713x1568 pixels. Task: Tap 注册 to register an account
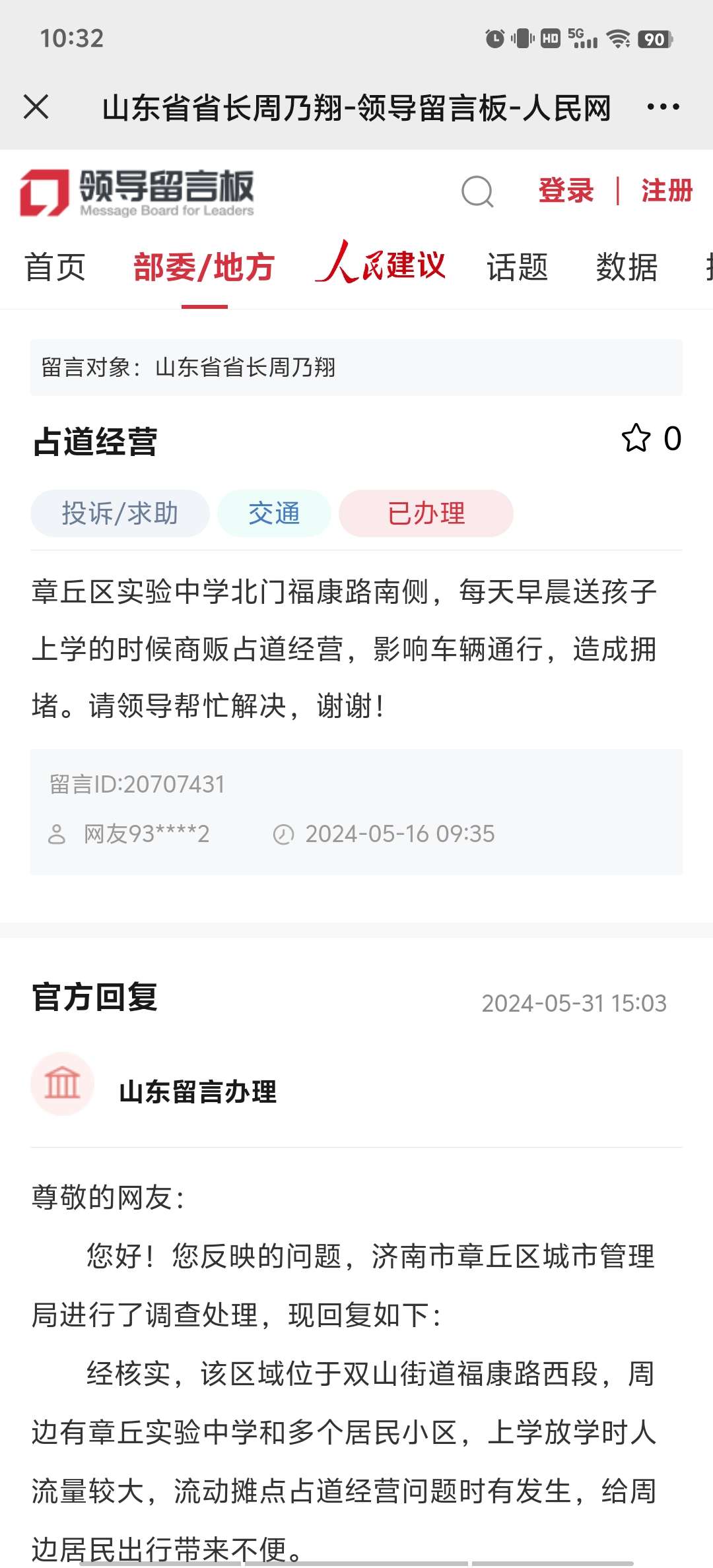[667, 191]
